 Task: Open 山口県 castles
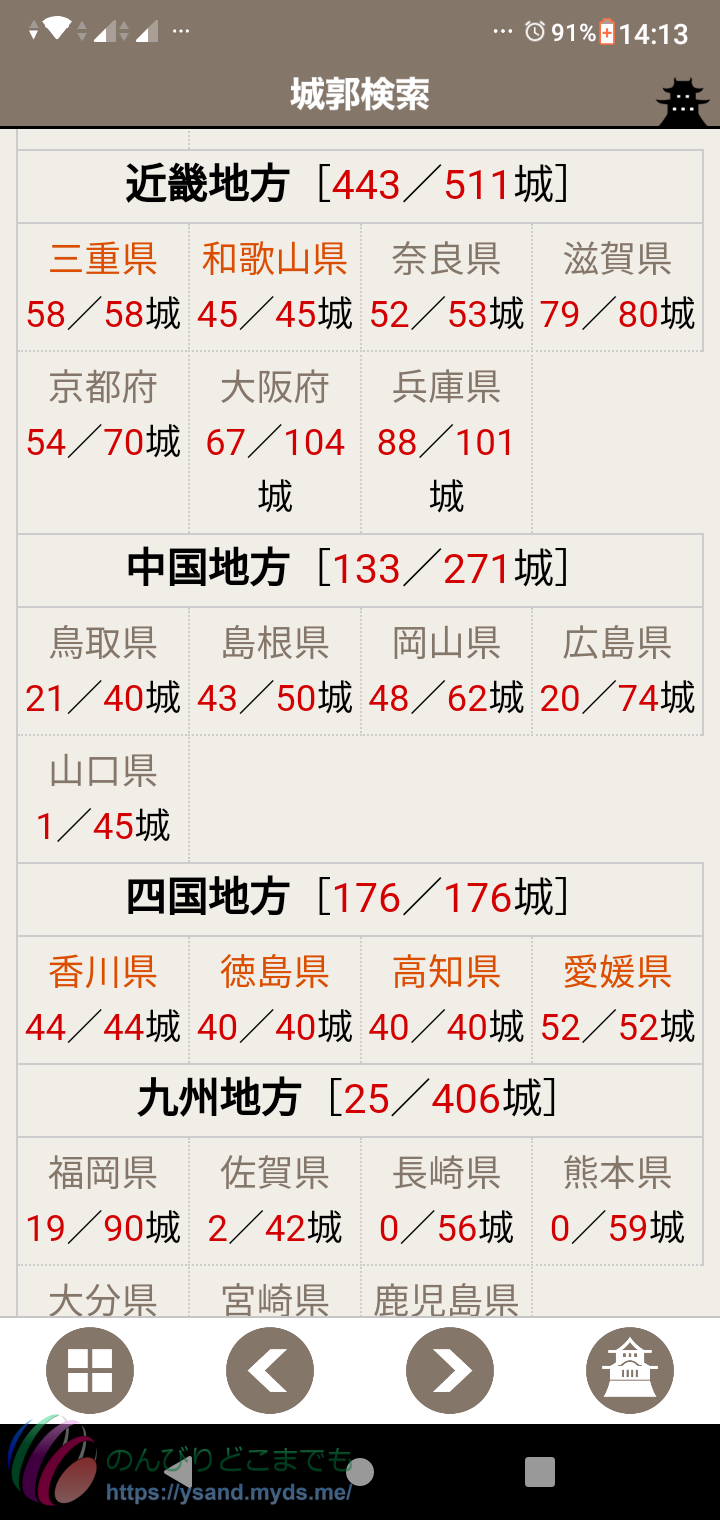click(103, 772)
